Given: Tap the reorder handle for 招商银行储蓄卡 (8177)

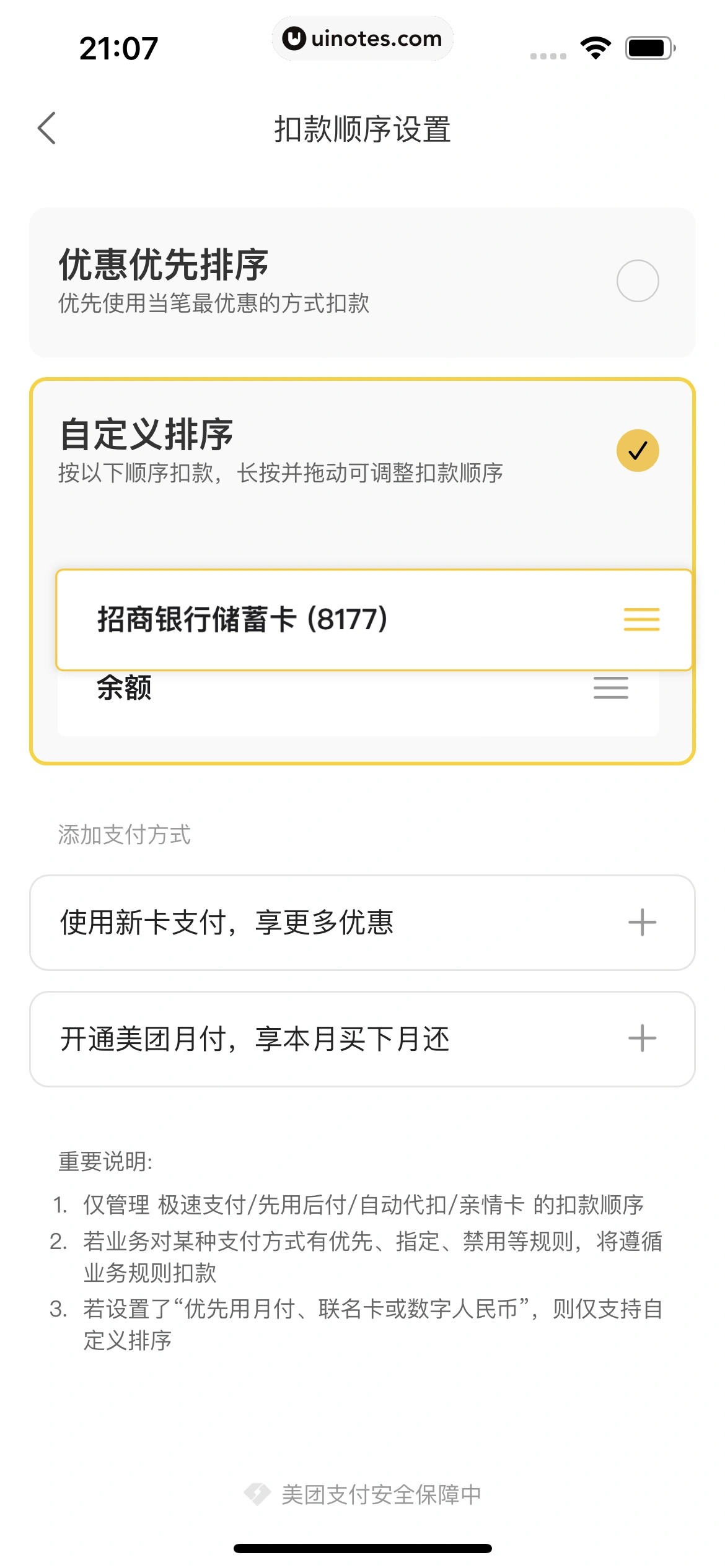Looking at the screenshot, I should (641, 619).
